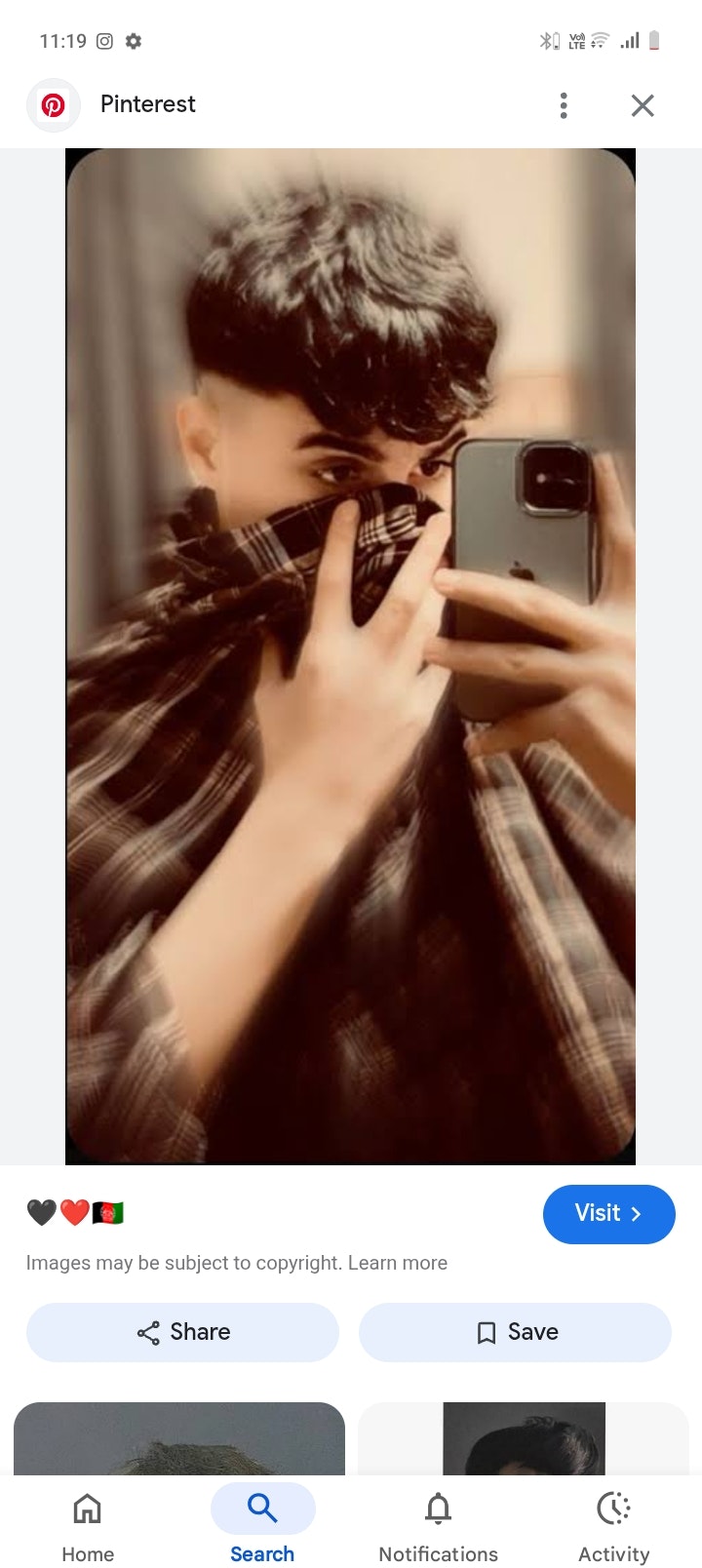Share this image
Viewport: 702px width, 1568px height.
tap(183, 1332)
